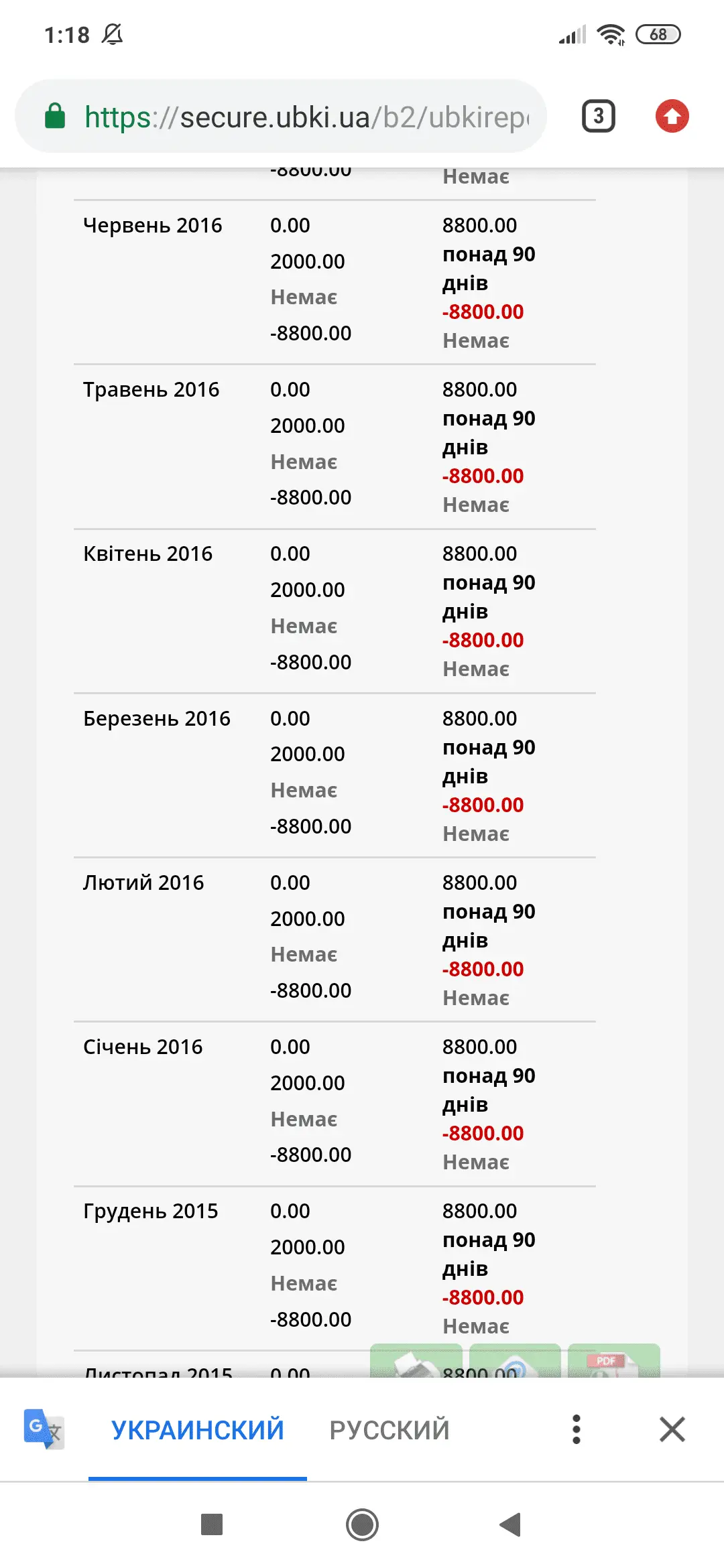Export the report as PDF
Viewport: 724px width, 1568px height.
tap(613, 1362)
